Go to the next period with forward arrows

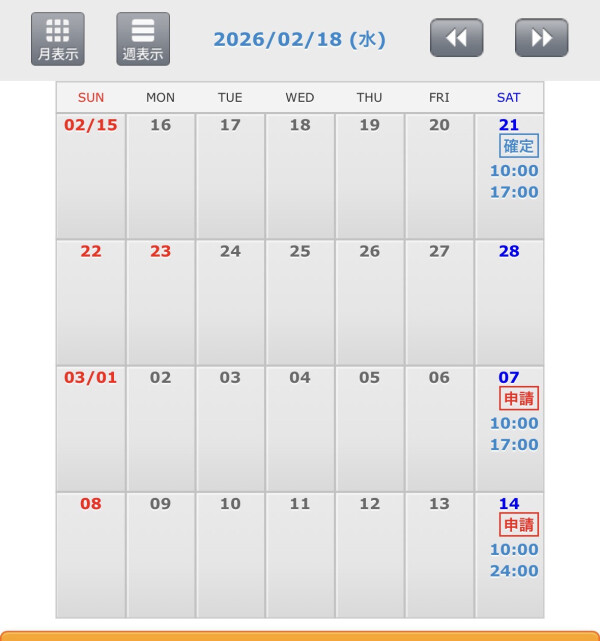(541, 38)
